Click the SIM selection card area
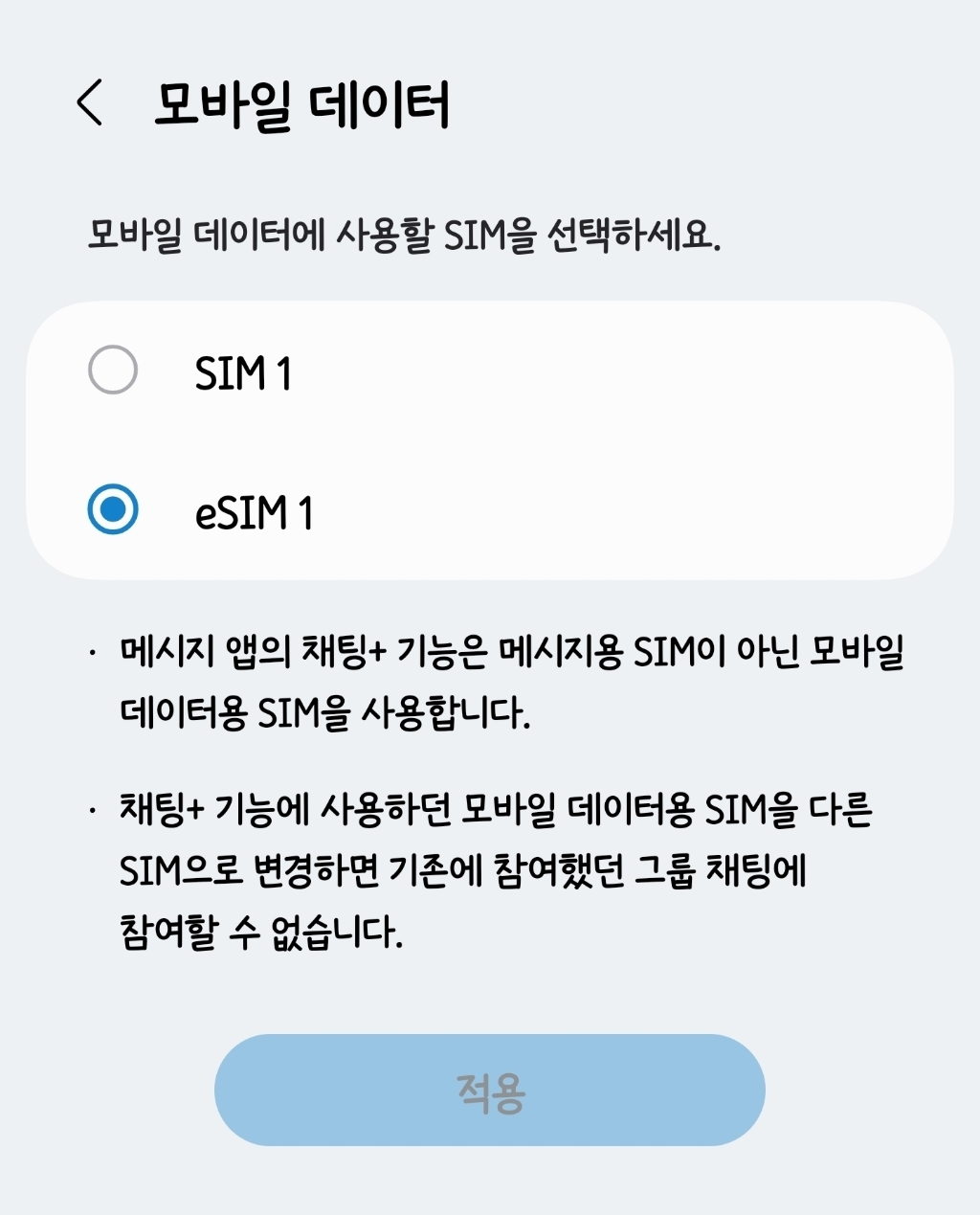 (490, 440)
